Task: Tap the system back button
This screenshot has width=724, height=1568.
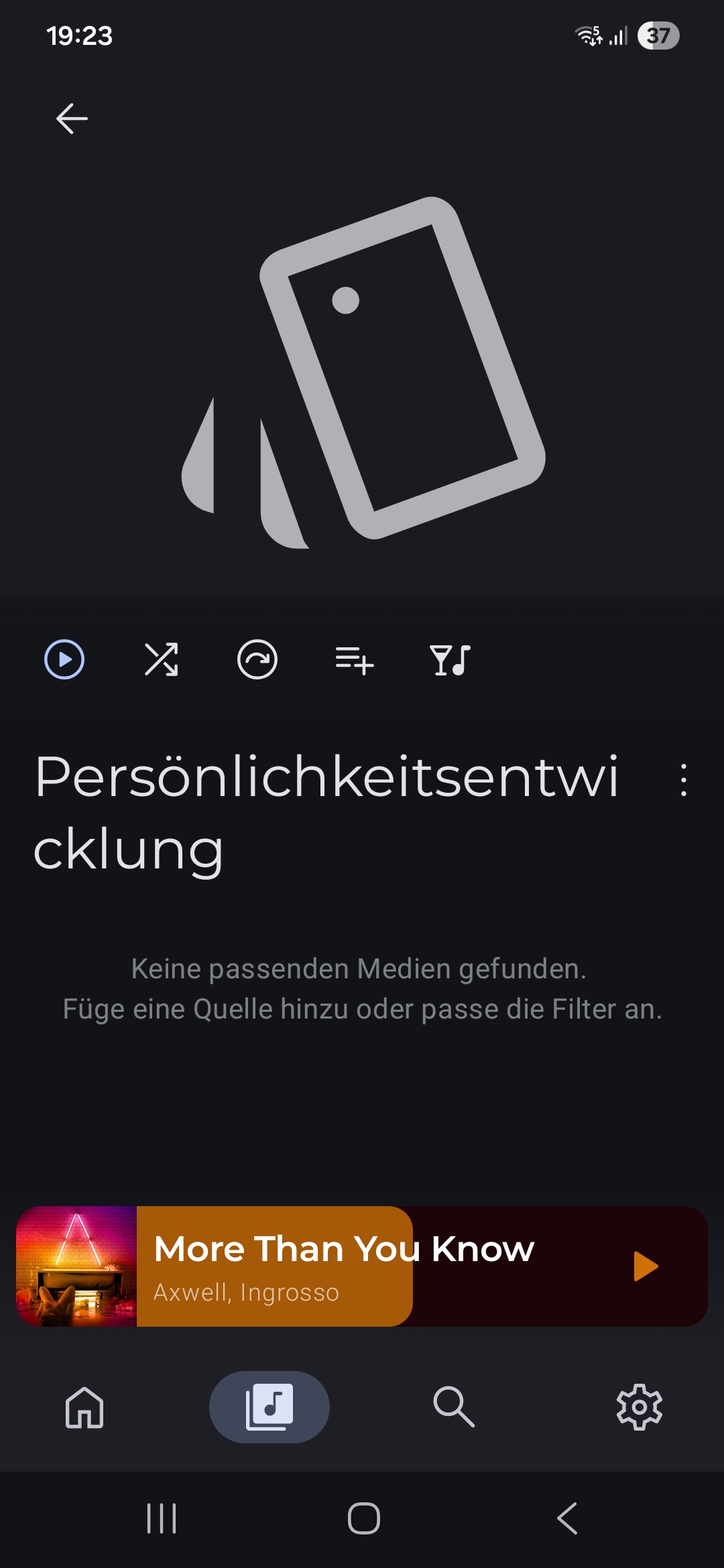Action: click(567, 1518)
